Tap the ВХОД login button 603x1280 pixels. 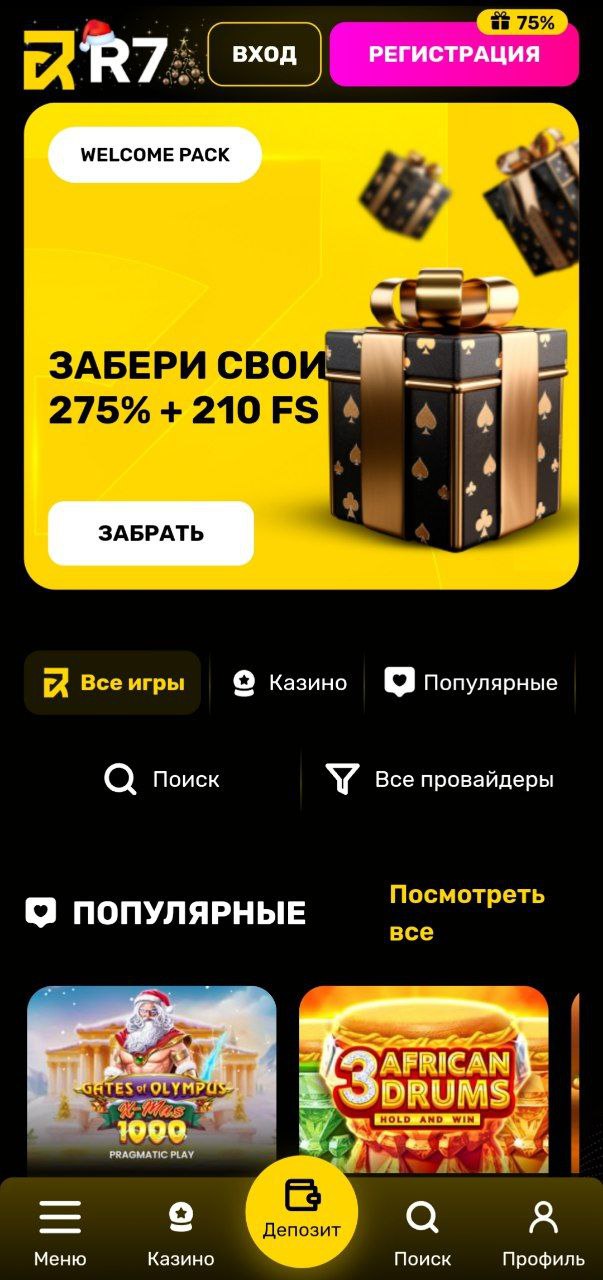(264, 54)
